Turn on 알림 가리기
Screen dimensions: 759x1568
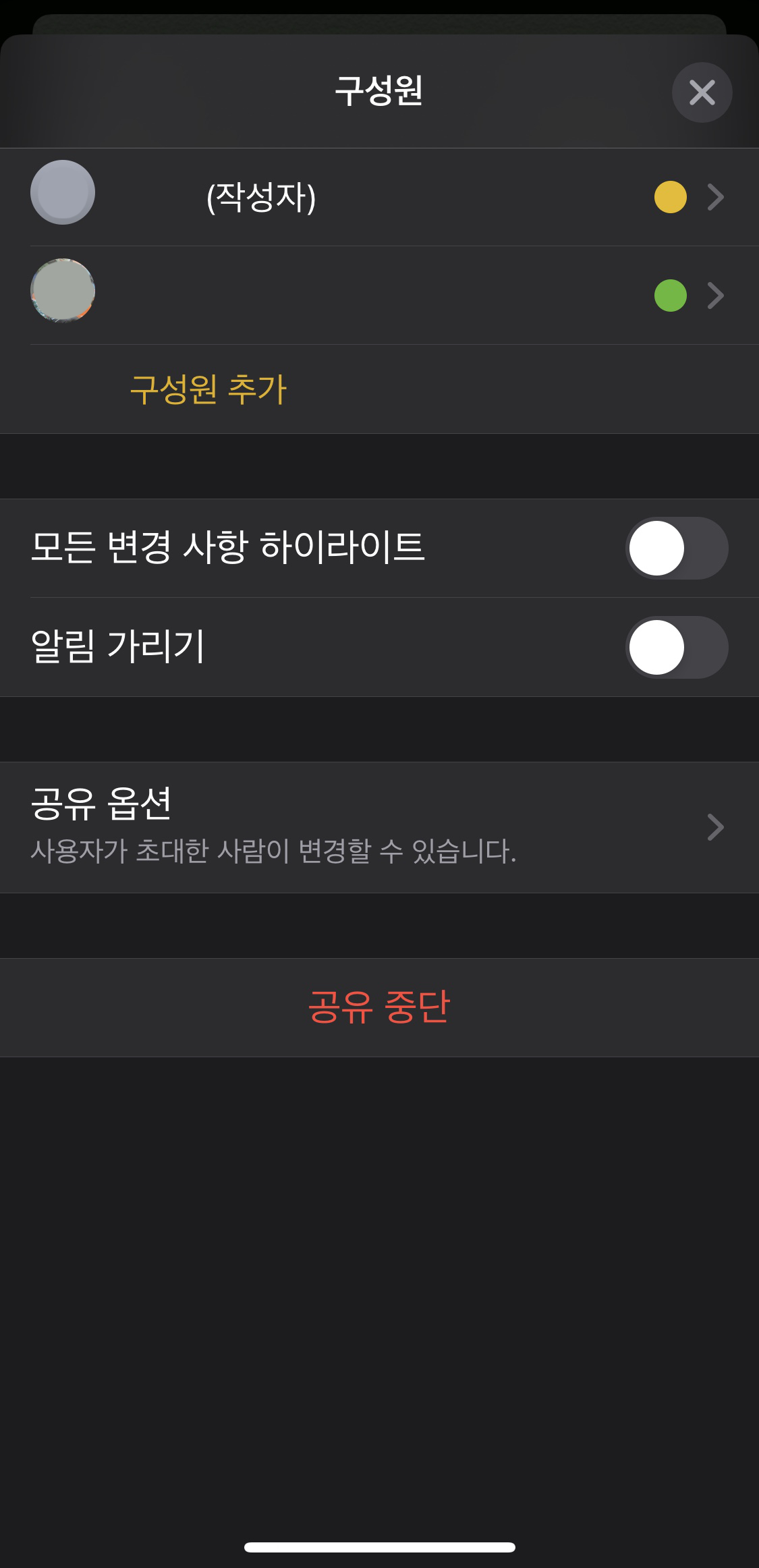tap(676, 647)
